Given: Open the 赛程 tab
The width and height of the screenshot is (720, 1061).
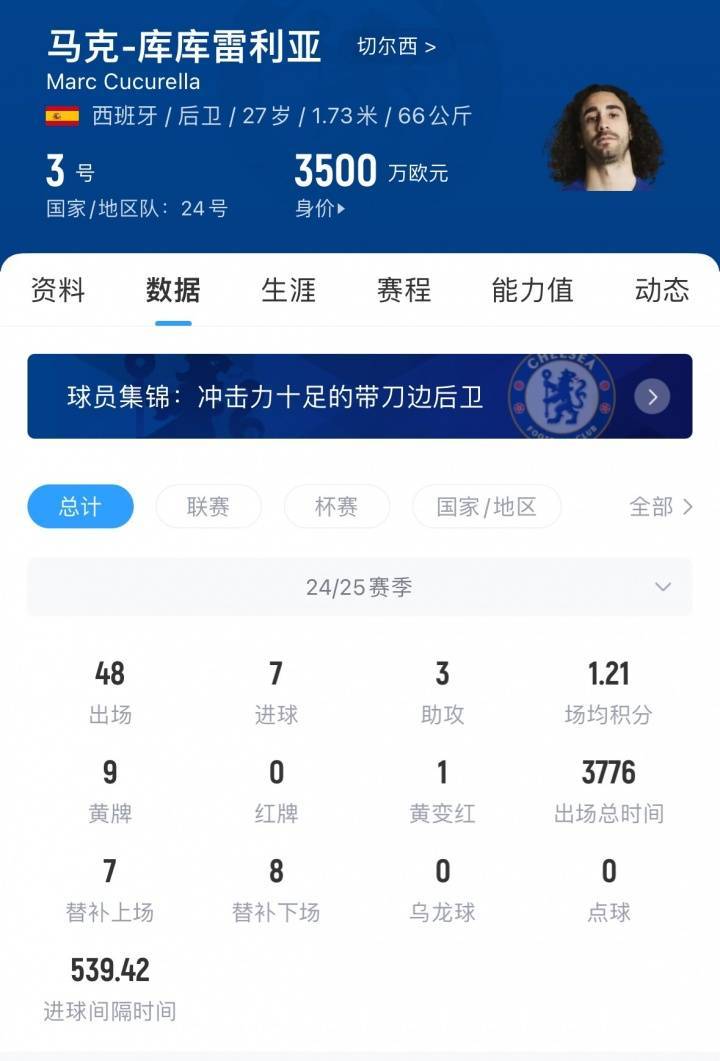Looking at the screenshot, I should coord(402,290).
